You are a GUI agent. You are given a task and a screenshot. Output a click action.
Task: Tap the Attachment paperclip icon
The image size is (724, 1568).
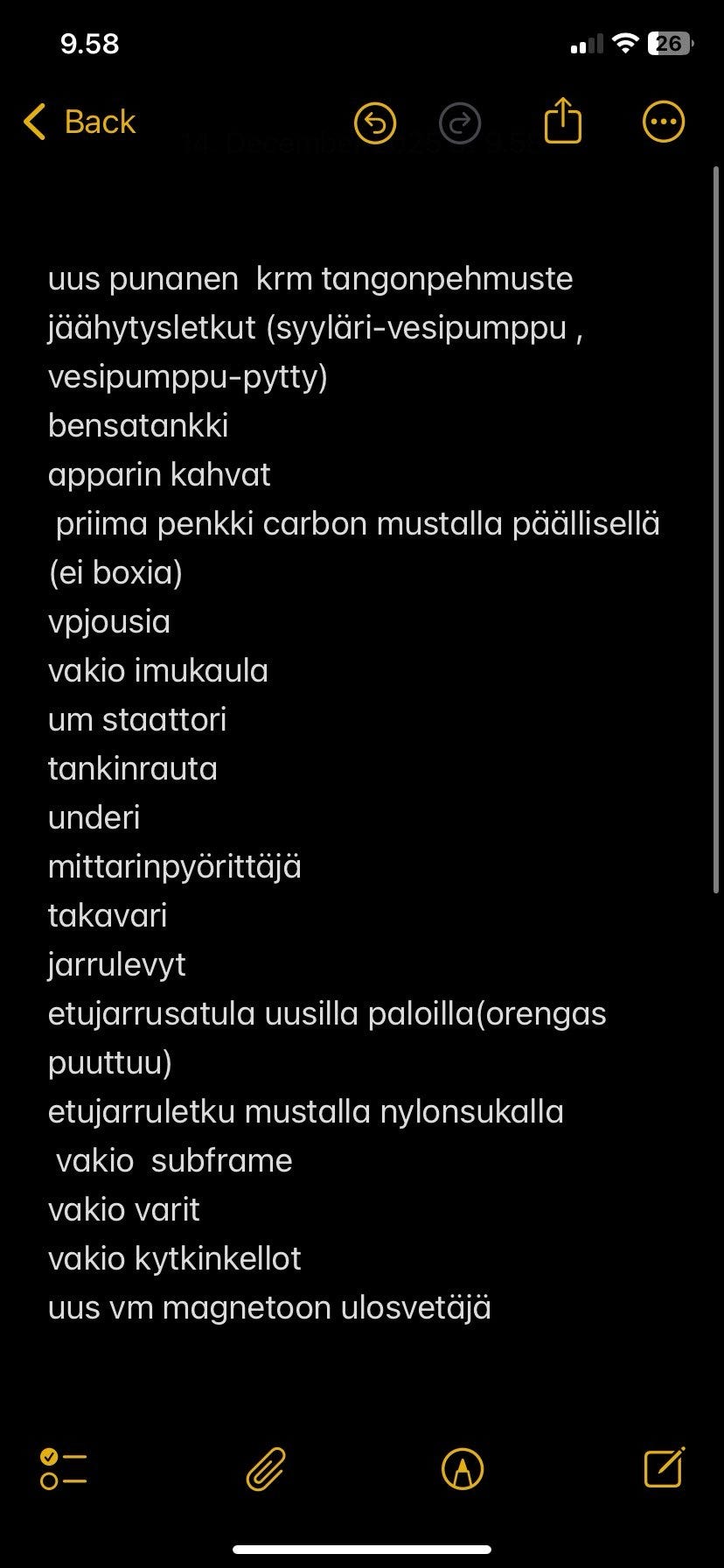[x=265, y=1467]
